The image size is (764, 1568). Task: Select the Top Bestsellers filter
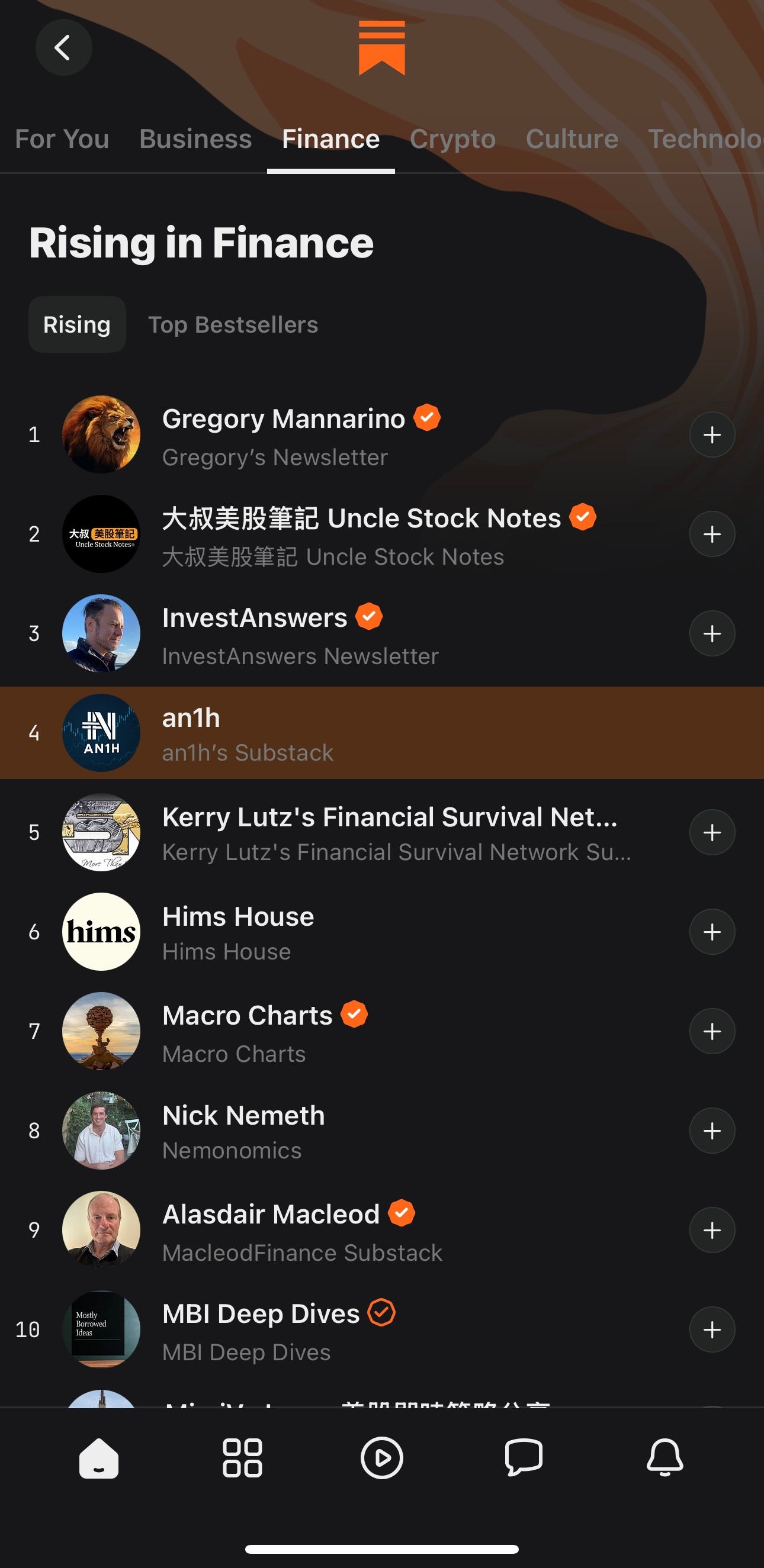click(x=233, y=325)
